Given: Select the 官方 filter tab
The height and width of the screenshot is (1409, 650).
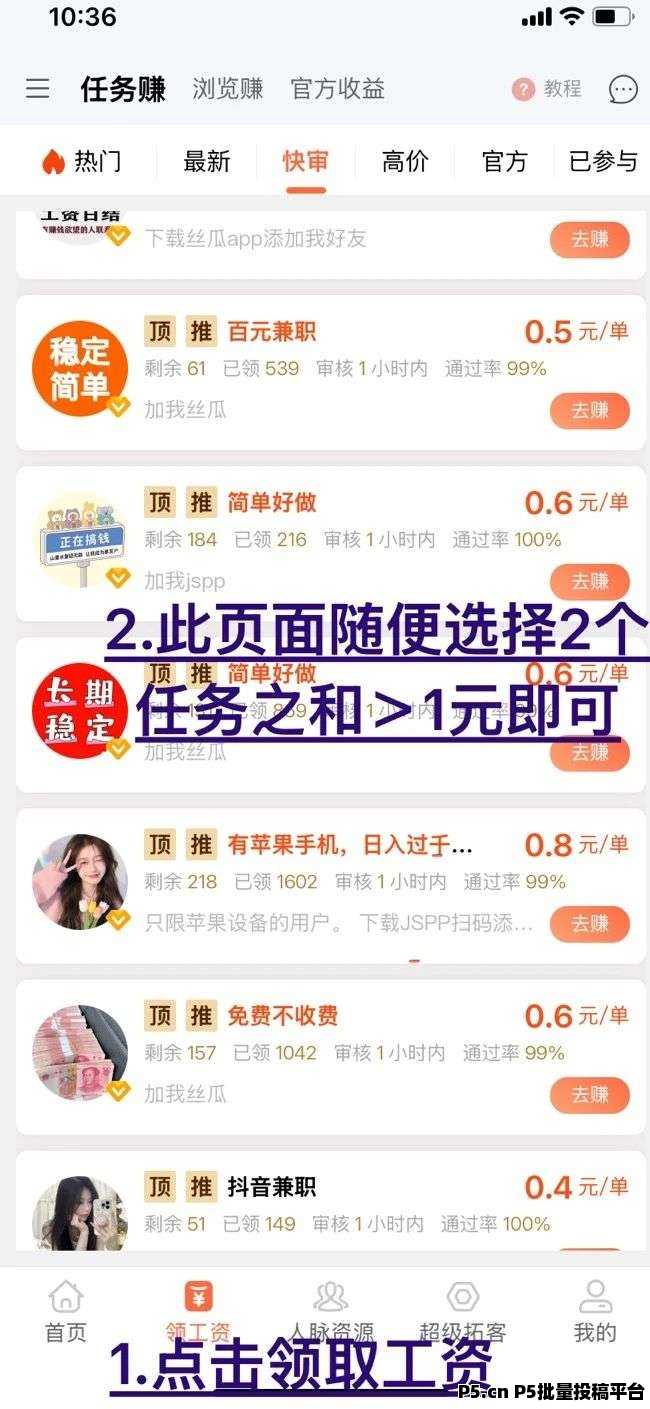Looking at the screenshot, I should [x=504, y=161].
